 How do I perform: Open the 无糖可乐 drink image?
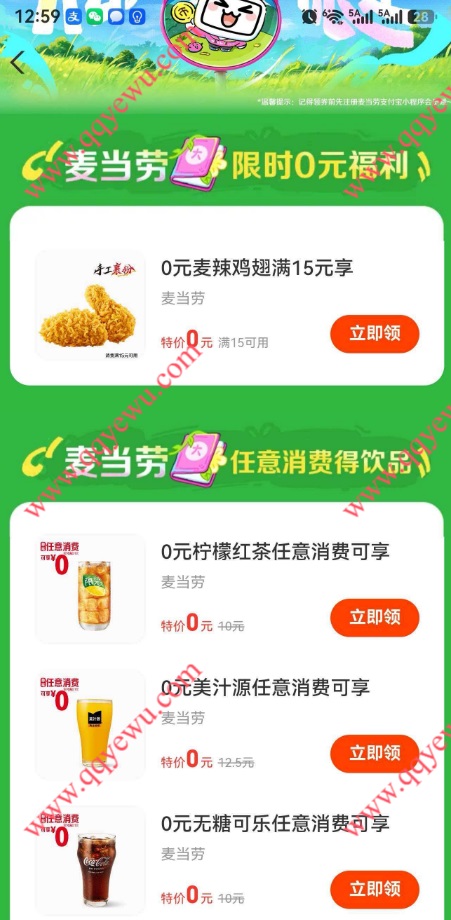coord(90,861)
